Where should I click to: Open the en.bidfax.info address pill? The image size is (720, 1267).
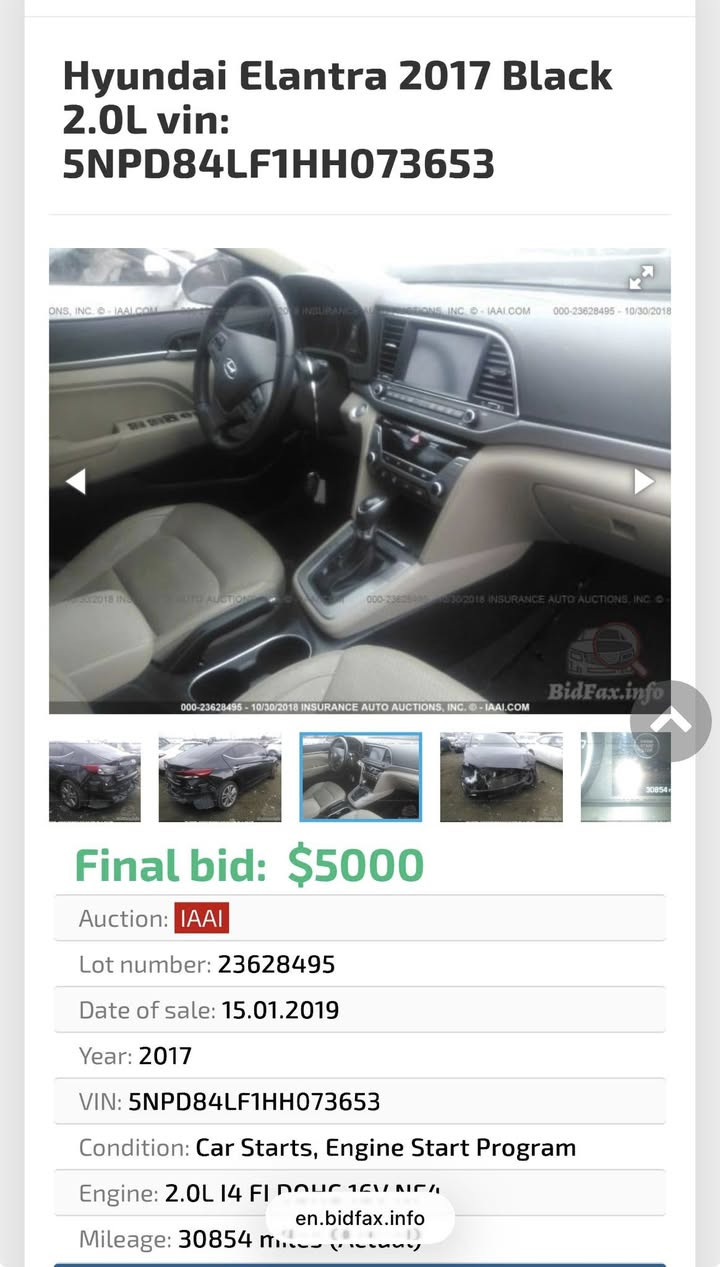360,1218
